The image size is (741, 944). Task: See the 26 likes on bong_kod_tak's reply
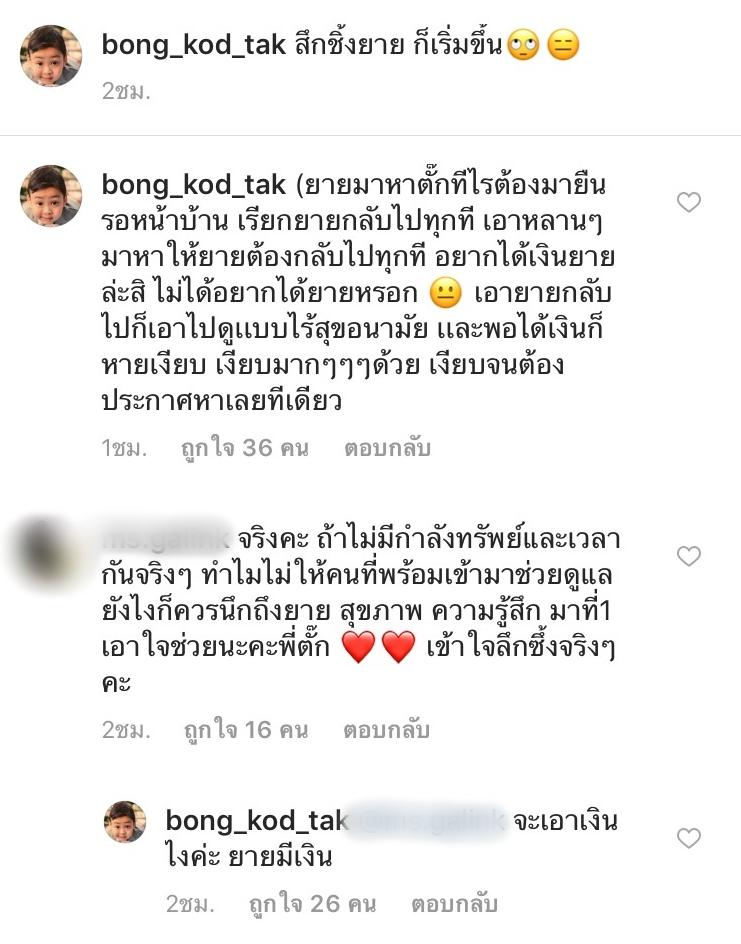[x=312, y=905]
